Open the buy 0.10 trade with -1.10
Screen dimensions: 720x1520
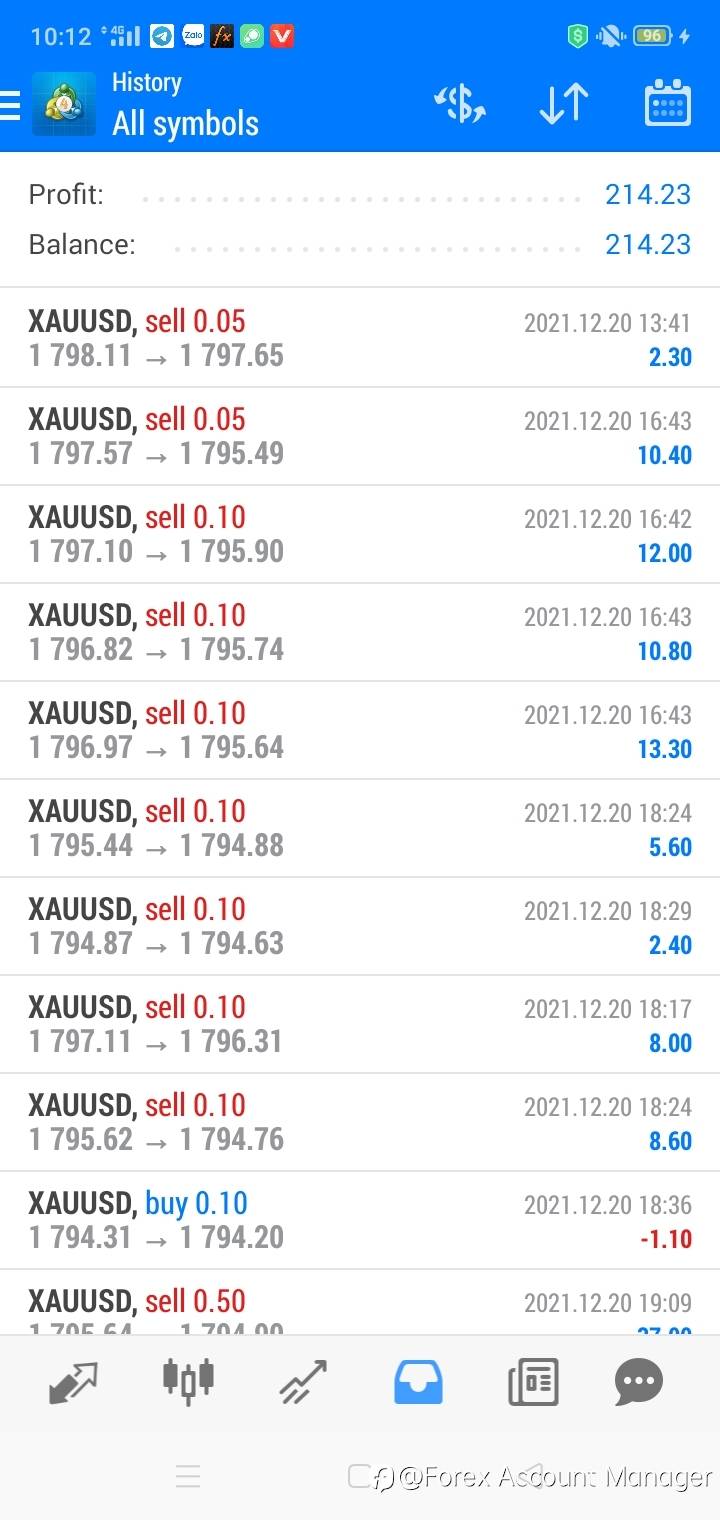(x=360, y=1220)
